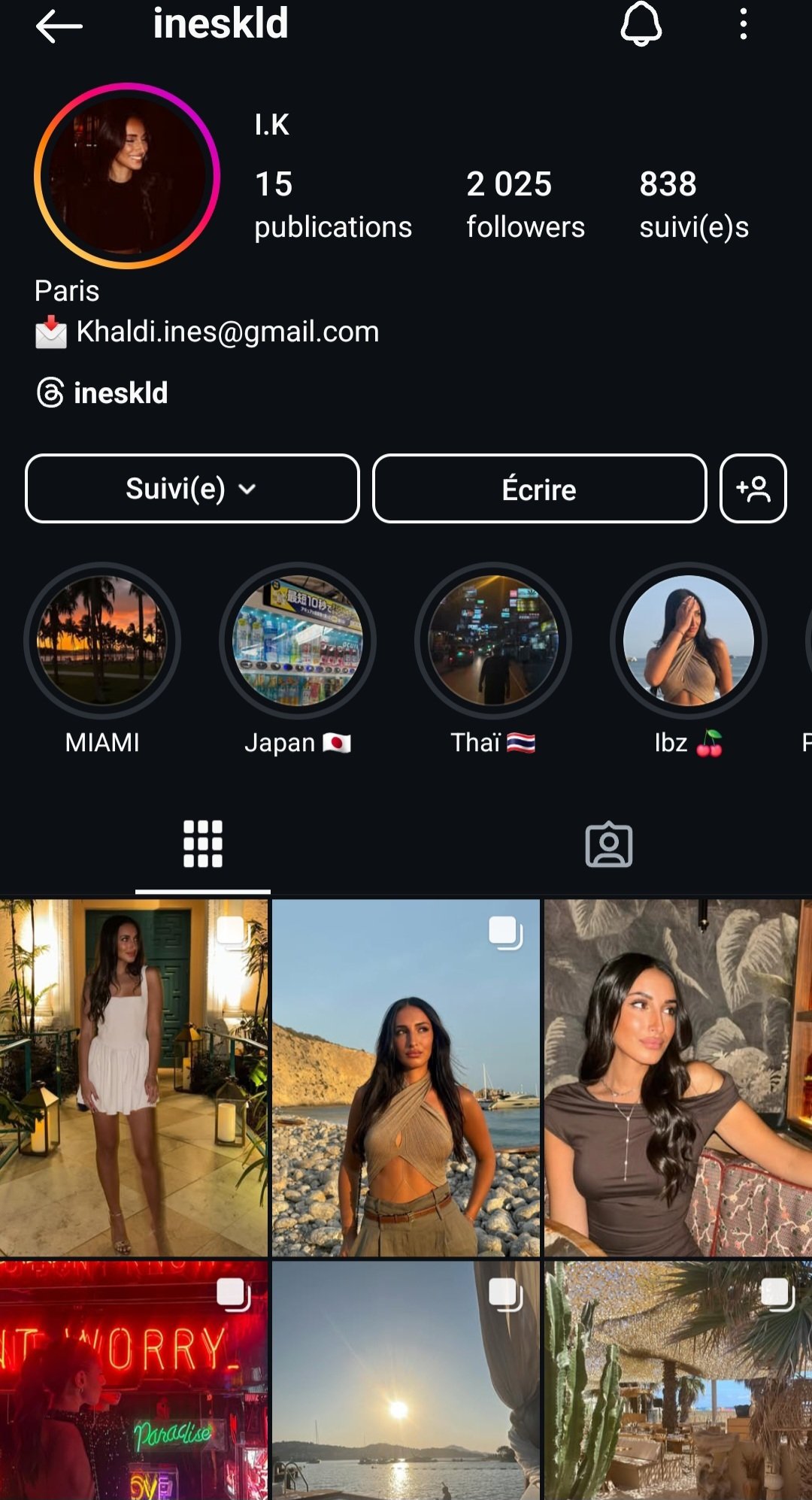This screenshot has height=1500, width=812.
Task: Open the white dress post
Action: [x=134, y=1077]
